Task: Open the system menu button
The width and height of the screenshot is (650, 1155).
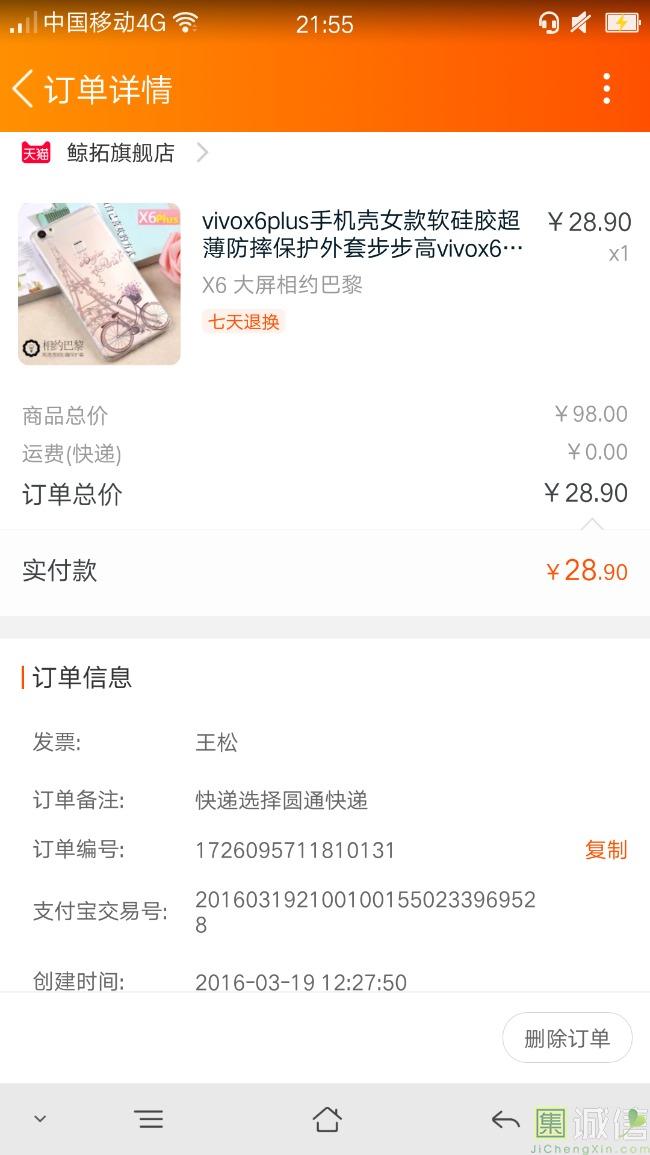Action: (x=149, y=1119)
